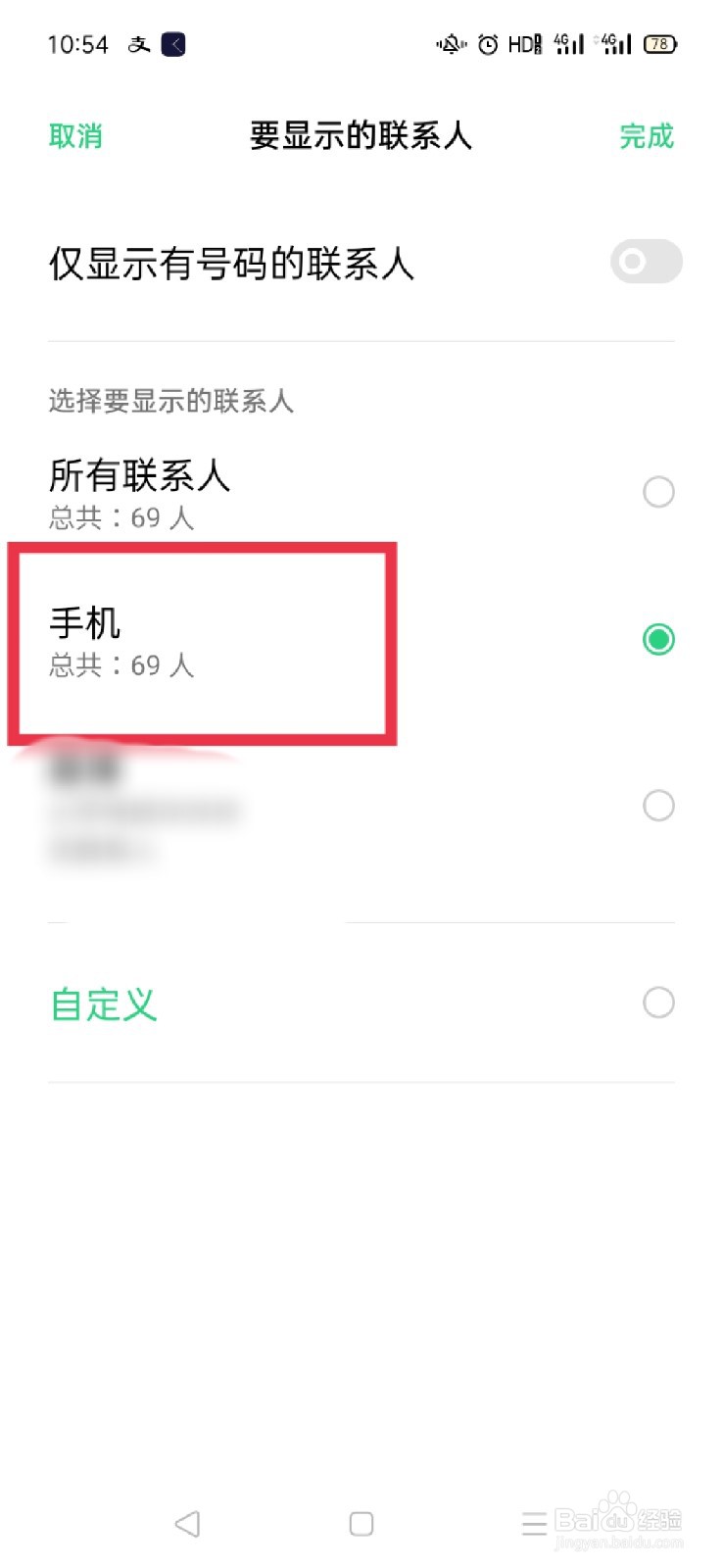The width and height of the screenshot is (723, 1568).
Task: Select the 自定义 radio button
Action: pos(657,1003)
